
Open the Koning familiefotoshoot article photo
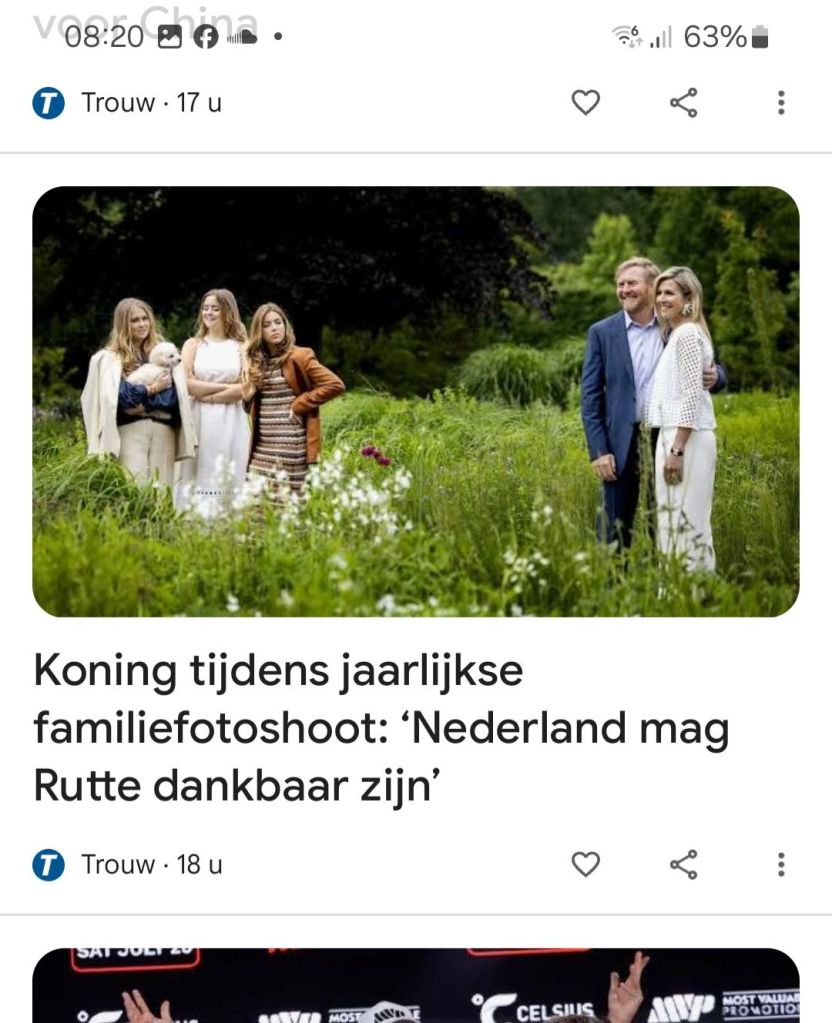click(x=415, y=400)
